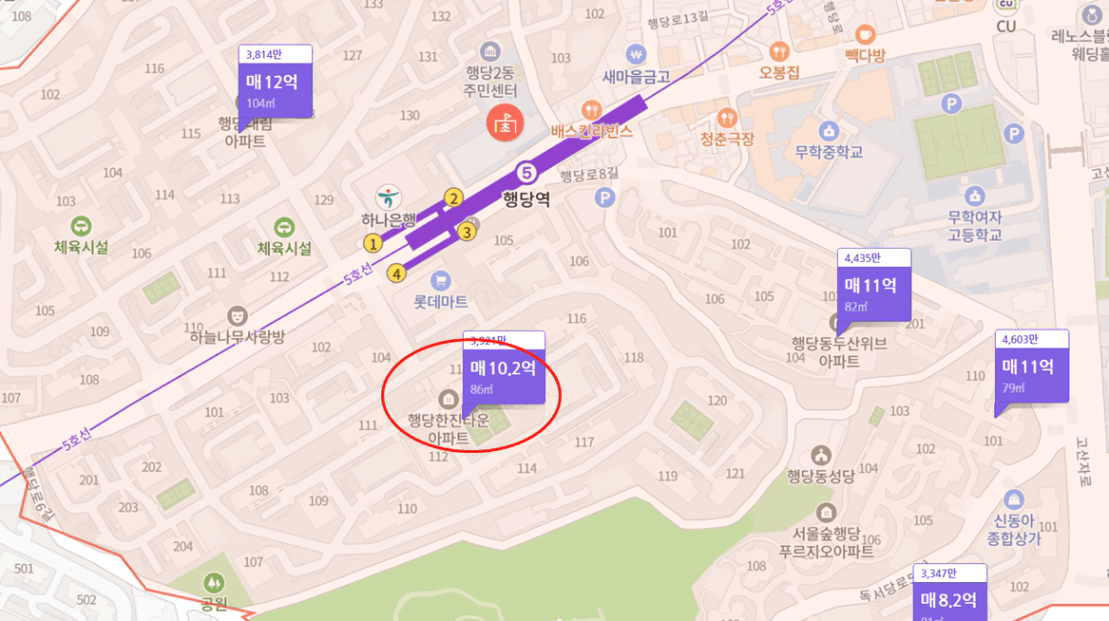
Task: Select the 매 10.2억 86㎡ price marker
Action: tap(503, 375)
